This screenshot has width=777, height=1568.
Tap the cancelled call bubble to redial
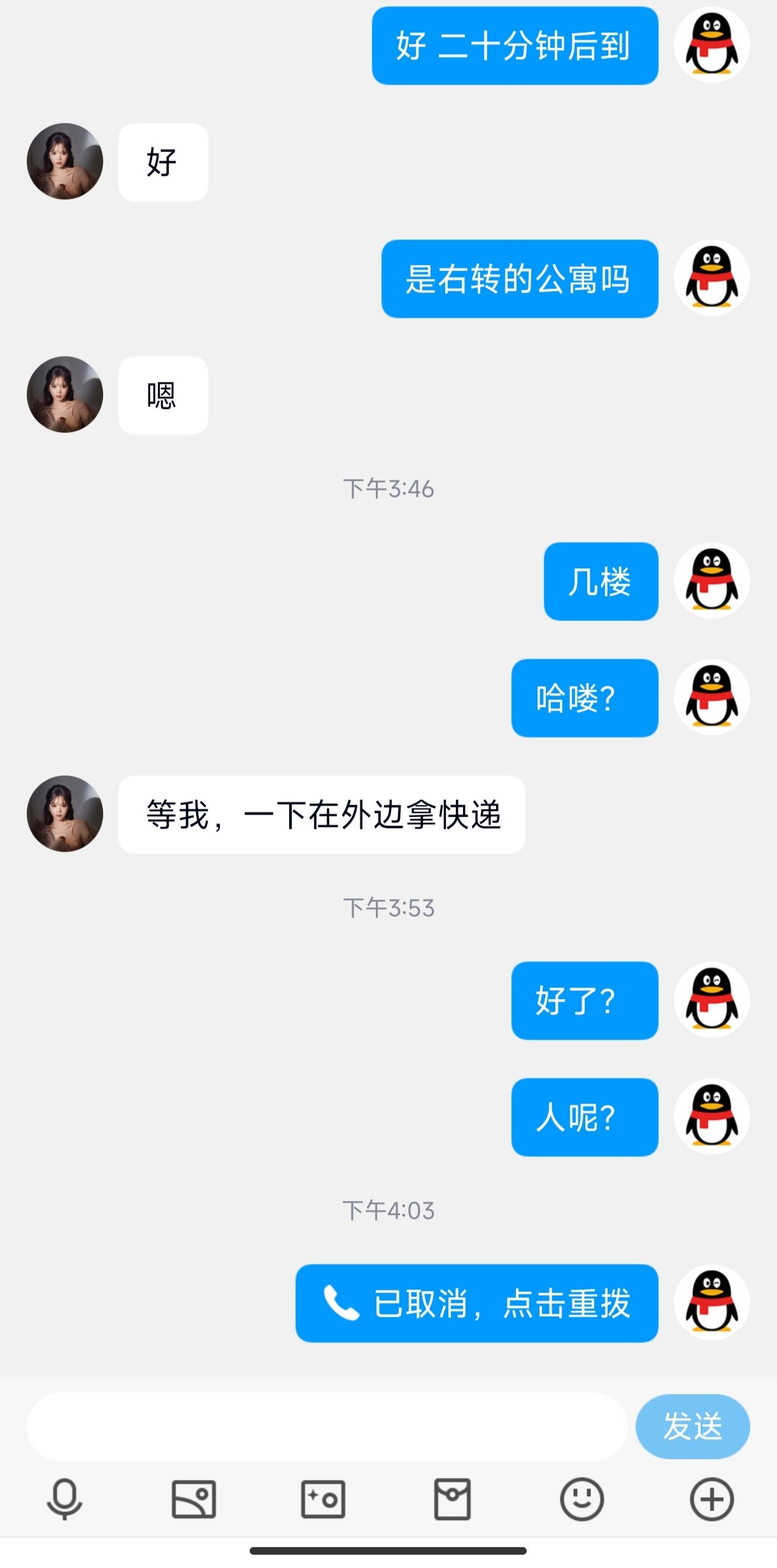coord(476,1303)
